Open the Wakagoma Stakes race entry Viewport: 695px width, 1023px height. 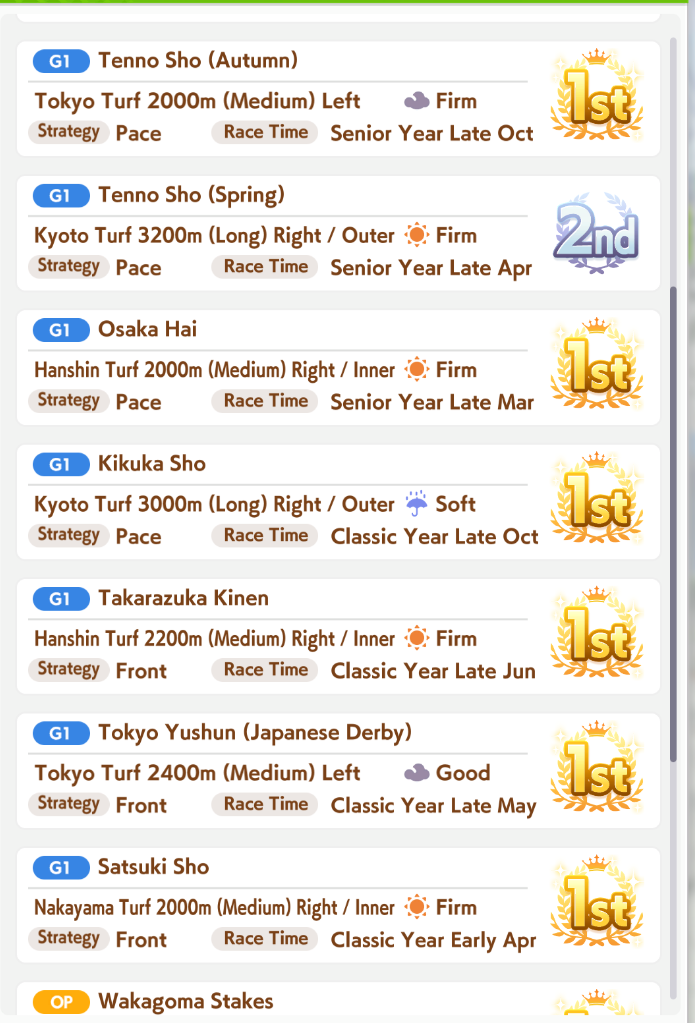[338, 1002]
